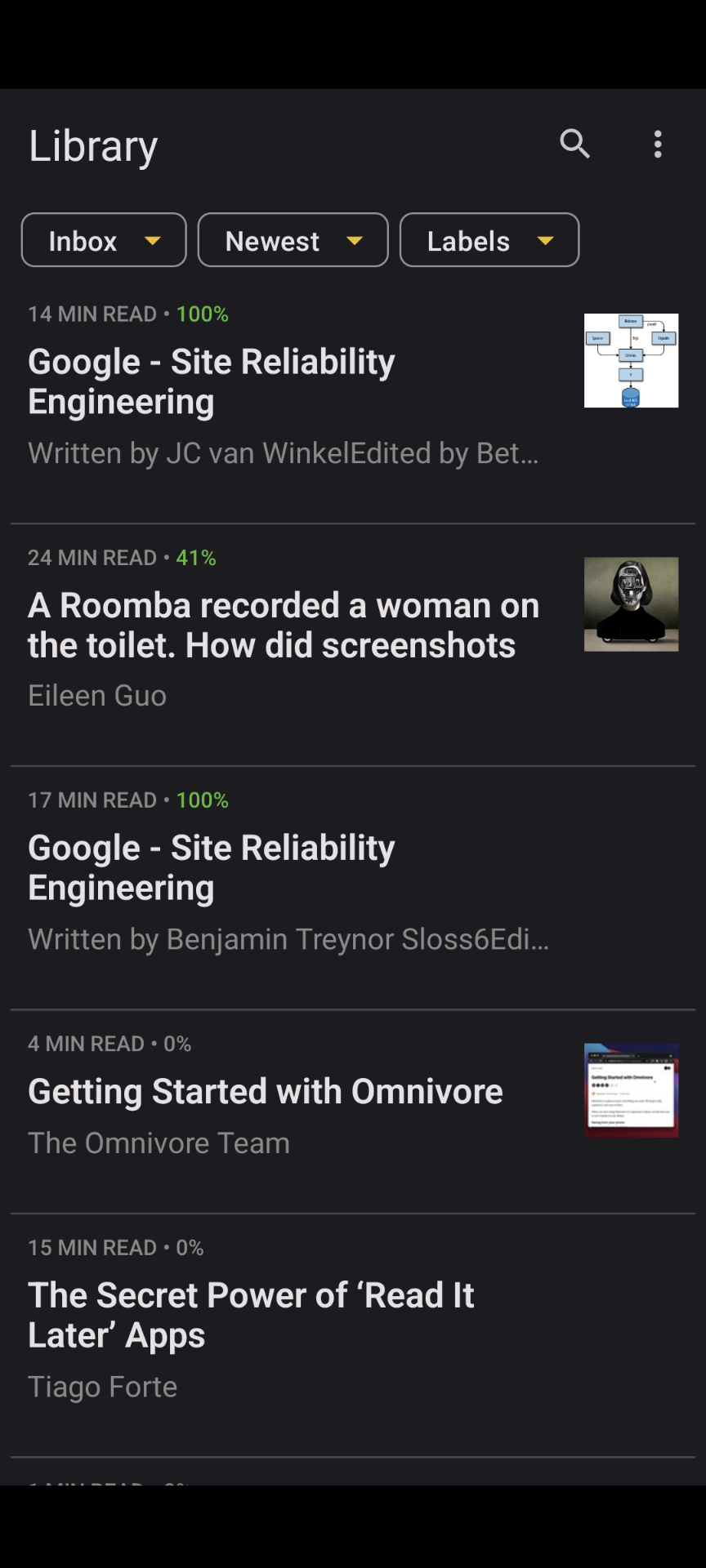
Task: Tap the 41% reading progress label
Action: coord(195,557)
